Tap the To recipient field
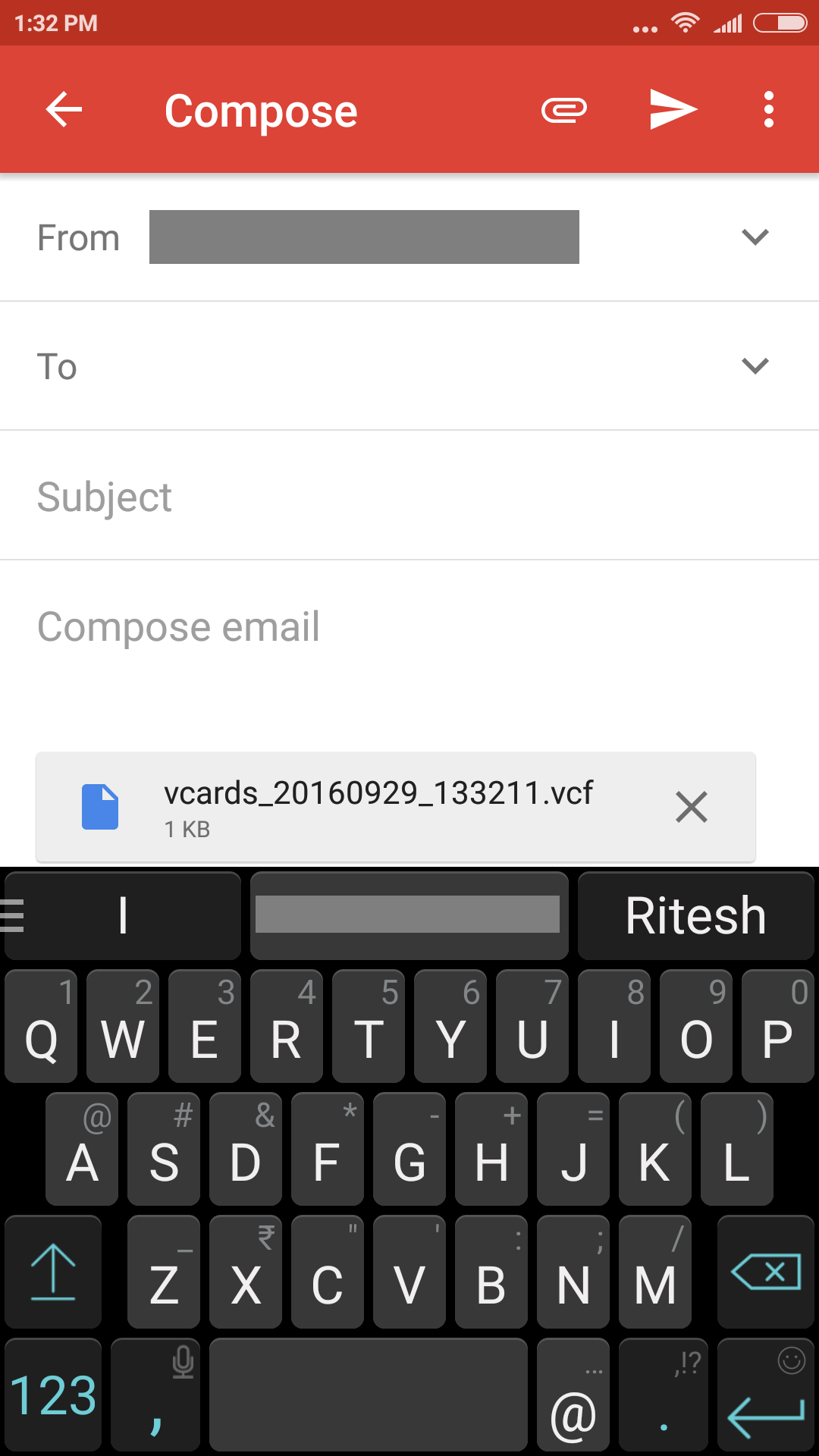Viewport: 819px width, 1456px height. (x=394, y=366)
